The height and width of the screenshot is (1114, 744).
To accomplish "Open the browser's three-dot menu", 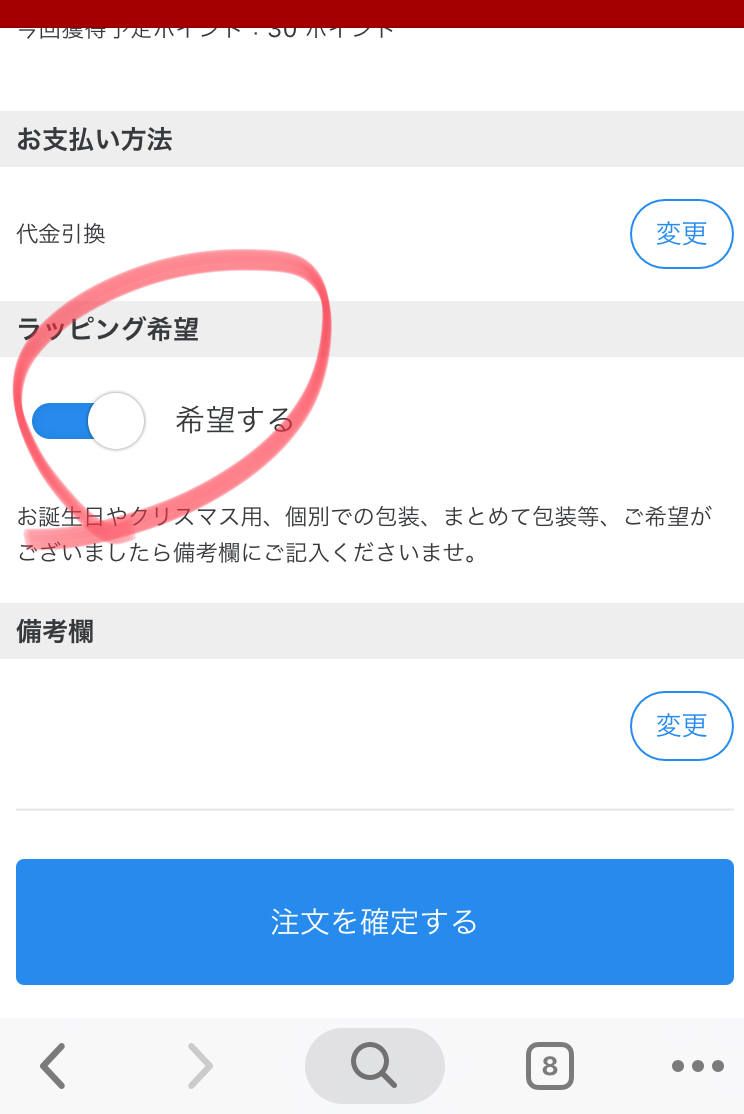I will (697, 1066).
